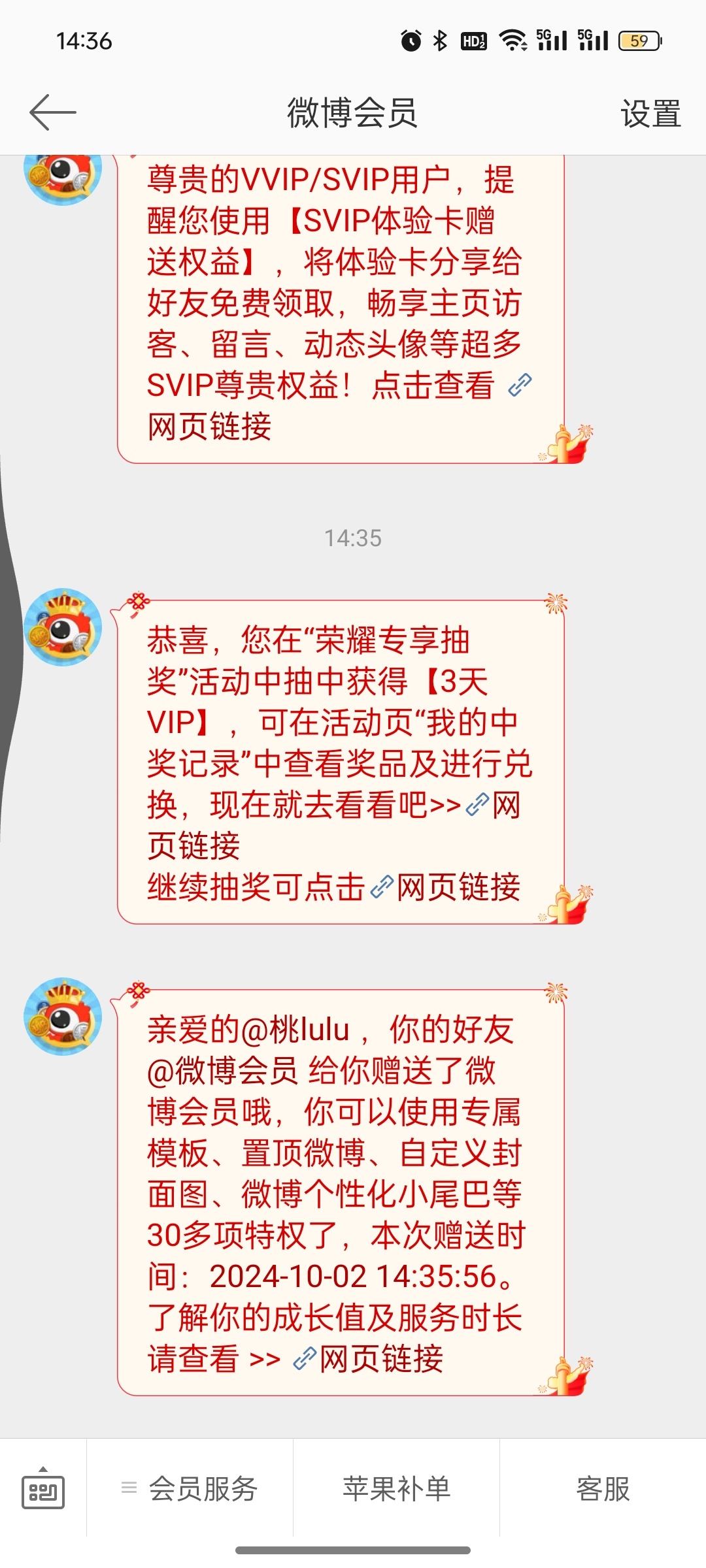Open 设置 in the header
The height and width of the screenshot is (1568, 706).
click(650, 114)
